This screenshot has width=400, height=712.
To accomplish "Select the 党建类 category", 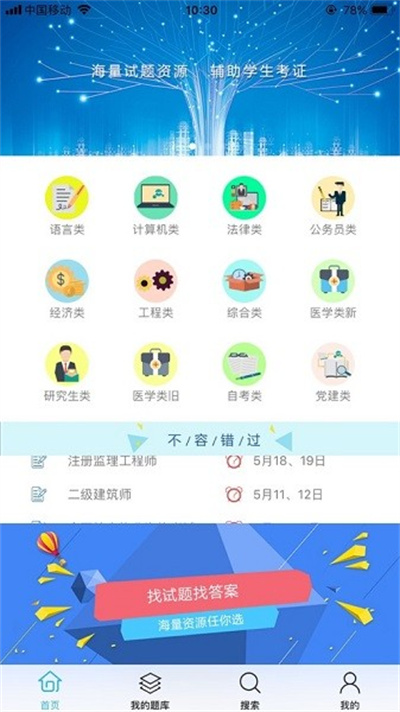I will pyautogui.click(x=333, y=372).
